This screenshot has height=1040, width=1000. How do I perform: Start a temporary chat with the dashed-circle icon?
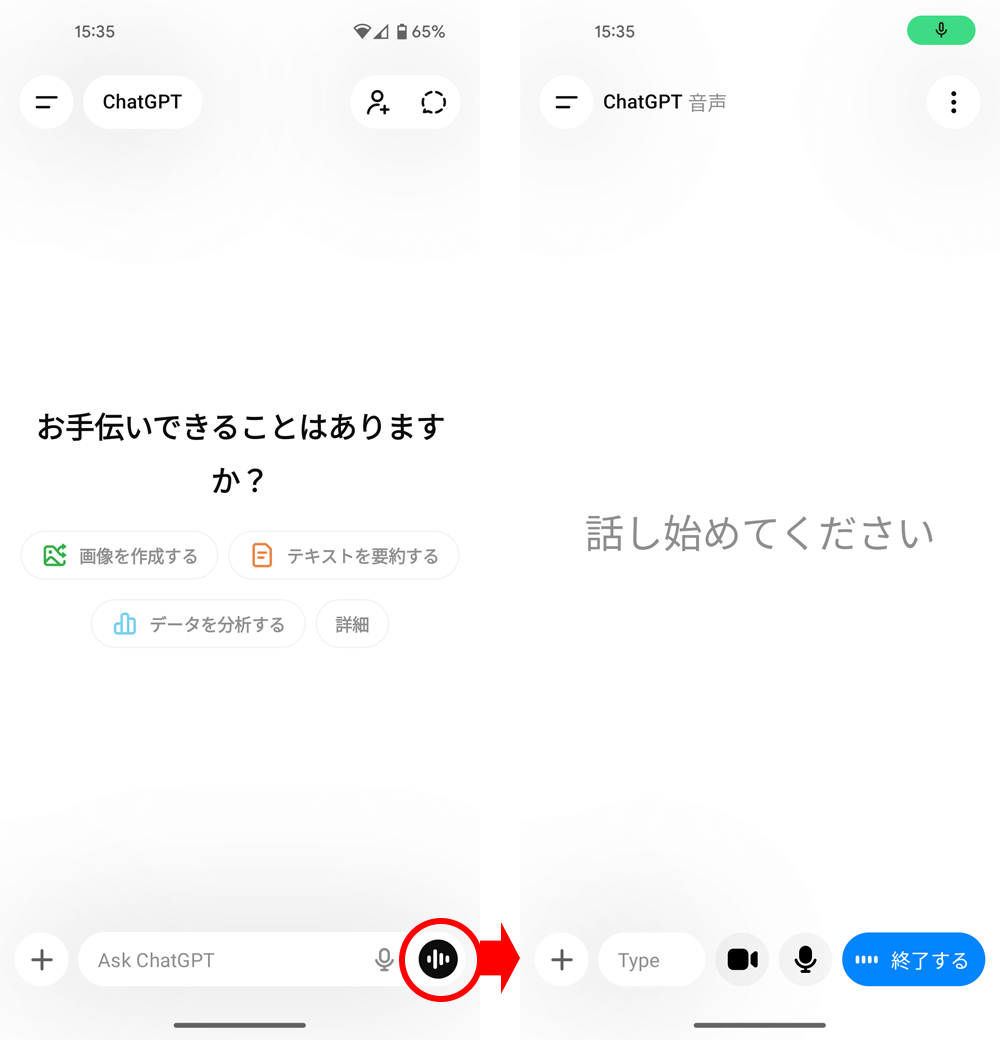click(433, 102)
